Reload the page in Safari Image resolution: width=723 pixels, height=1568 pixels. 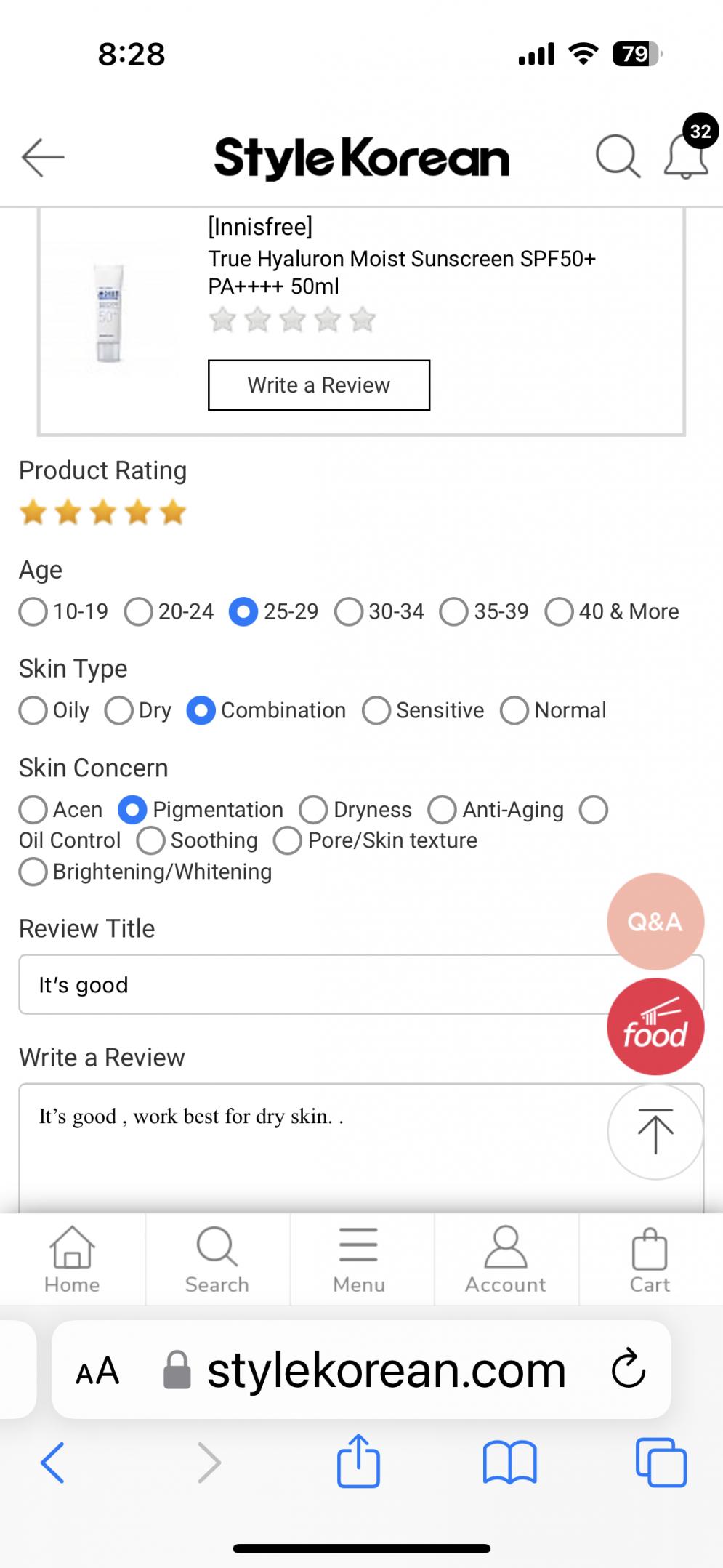(x=628, y=1370)
